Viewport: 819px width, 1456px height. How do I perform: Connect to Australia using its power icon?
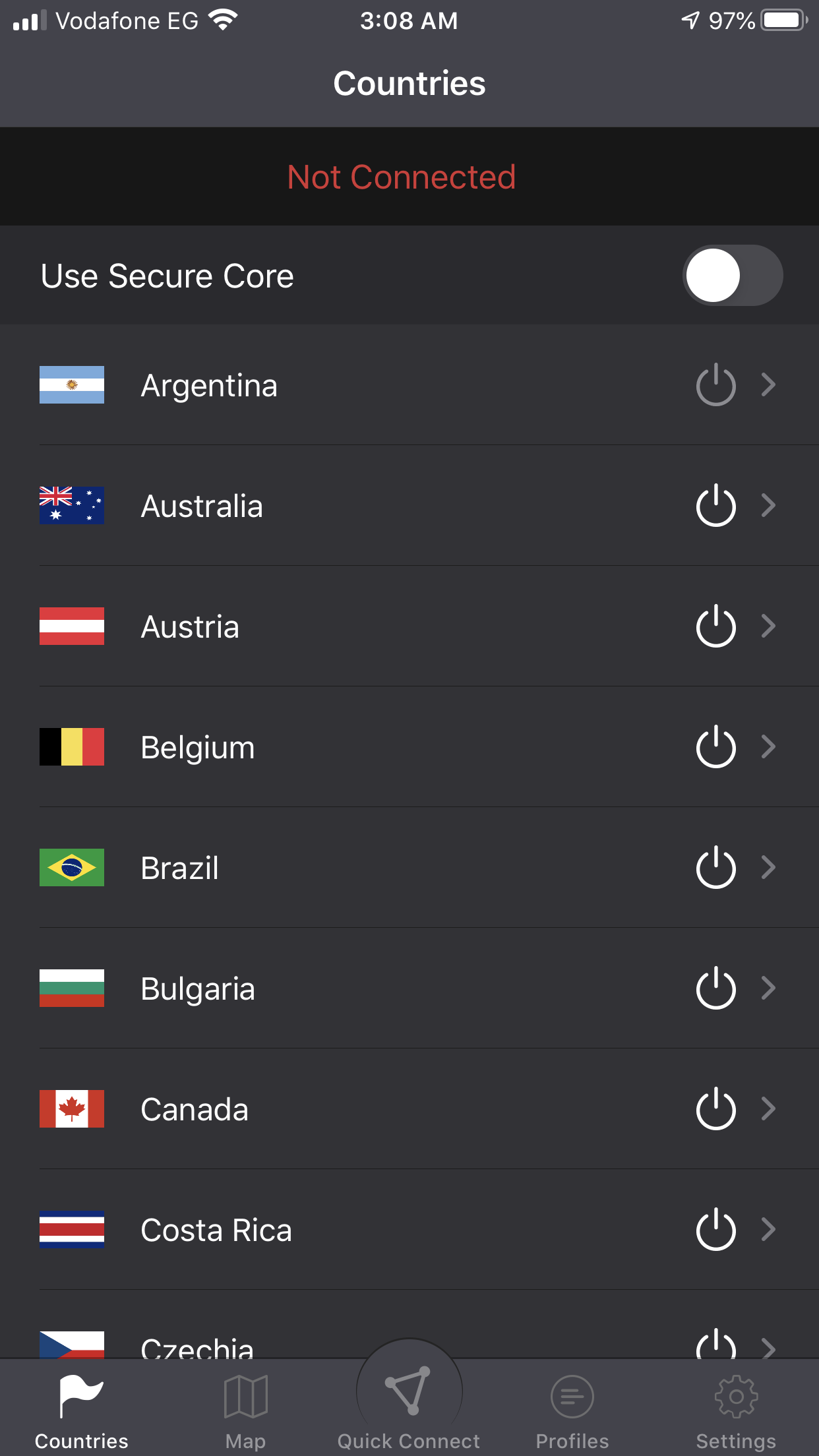(716, 506)
